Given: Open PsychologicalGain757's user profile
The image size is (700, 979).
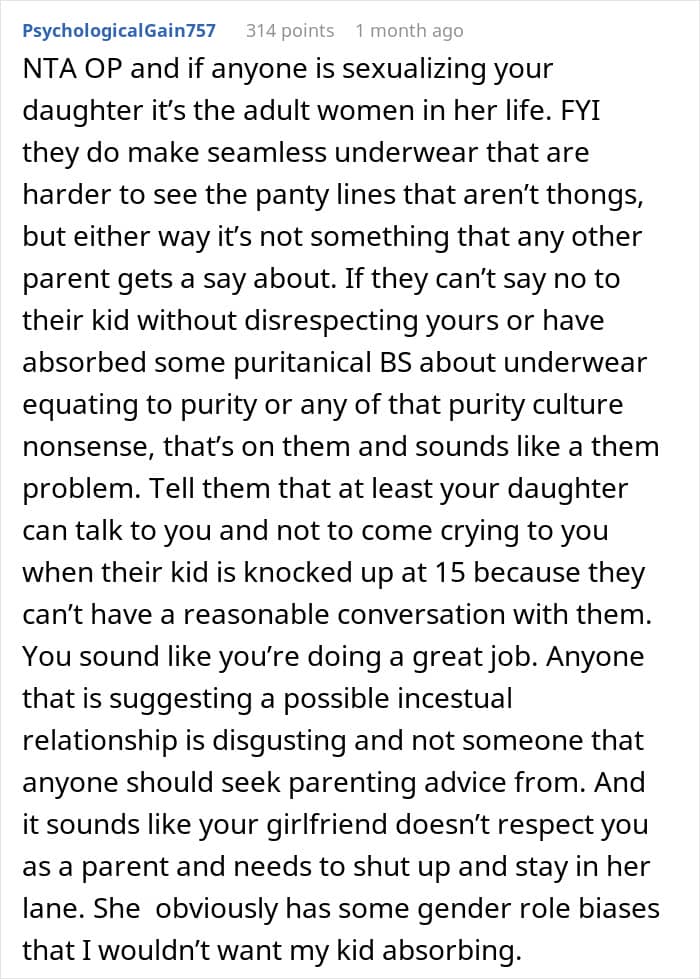Looking at the screenshot, I should 119,31.
